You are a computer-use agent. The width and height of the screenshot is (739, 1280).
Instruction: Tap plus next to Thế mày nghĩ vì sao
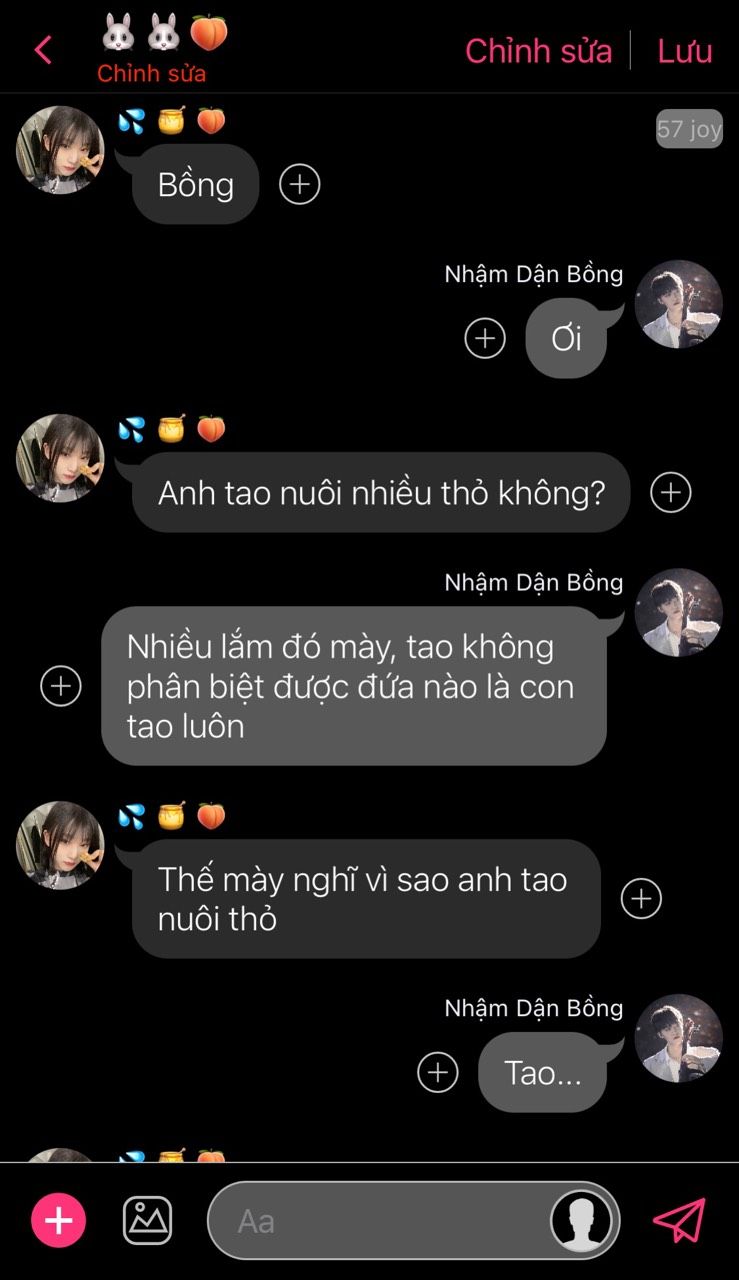[x=641, y=898]
